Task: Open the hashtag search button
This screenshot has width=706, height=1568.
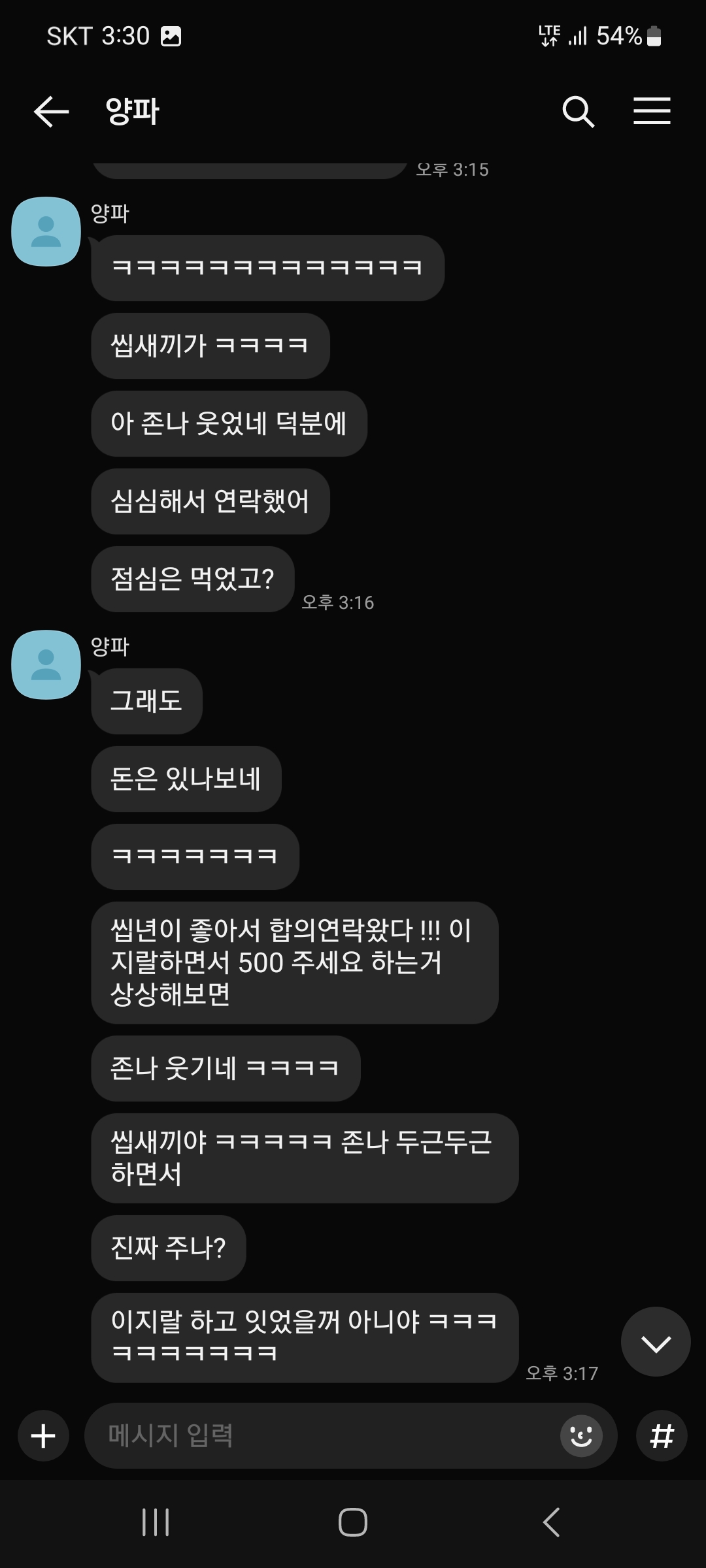Action: 662,1435
